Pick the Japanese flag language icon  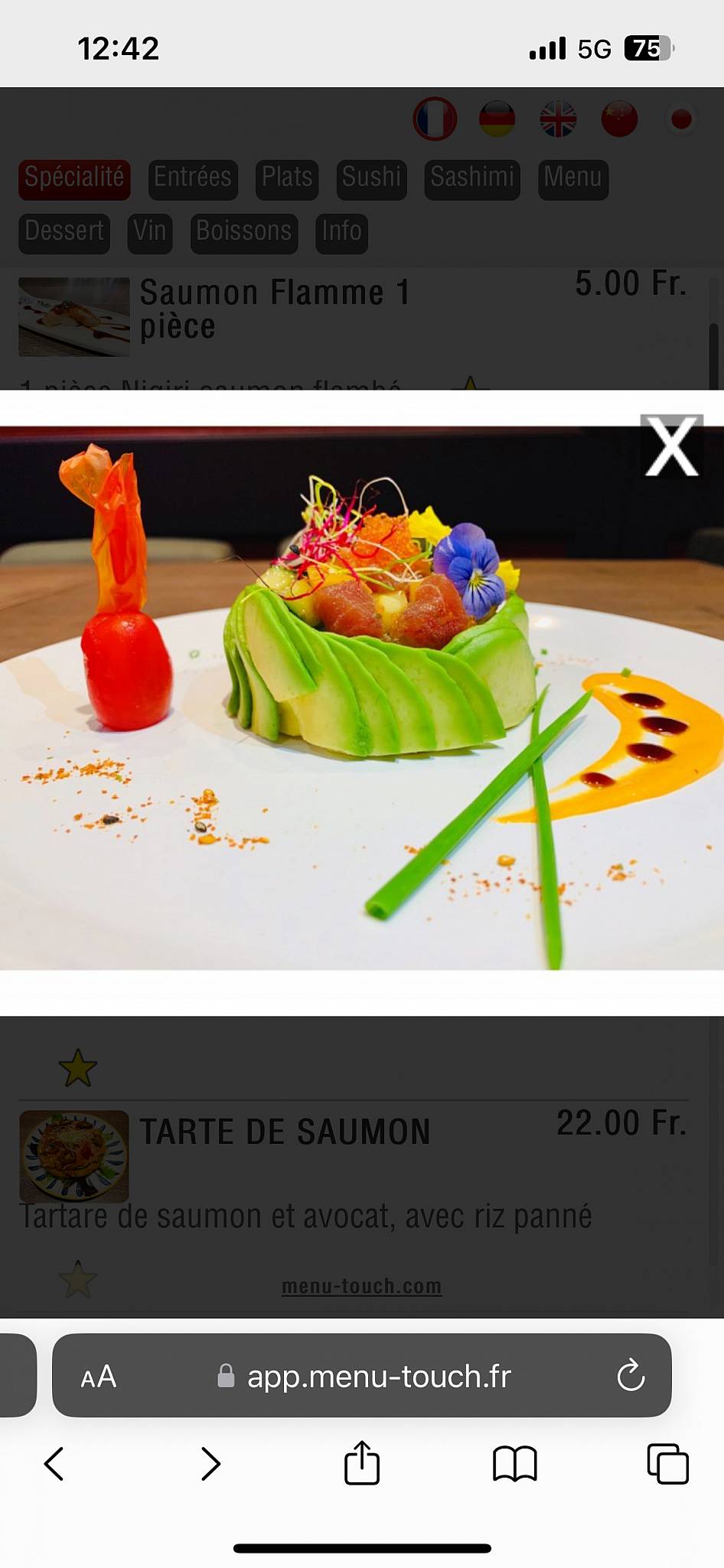[x=680, y=119]
